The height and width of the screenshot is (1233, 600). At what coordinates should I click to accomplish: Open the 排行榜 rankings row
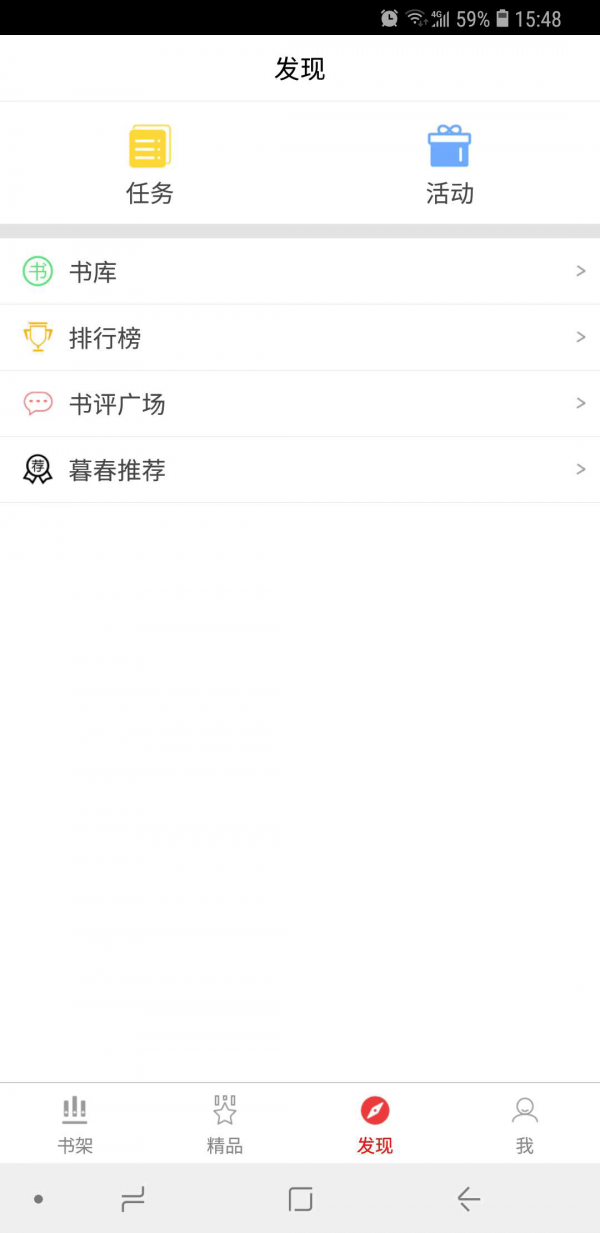(300, 338)
